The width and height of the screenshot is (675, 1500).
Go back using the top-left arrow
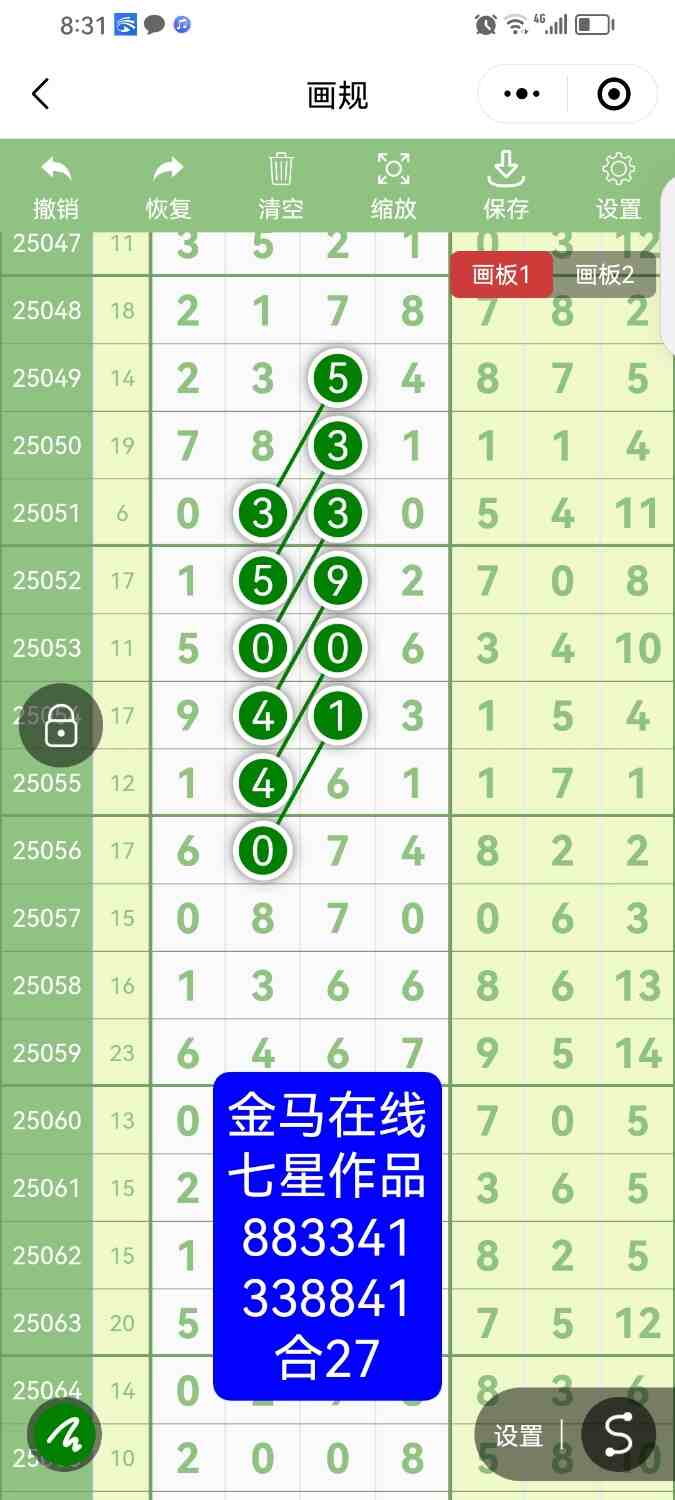[x=40, y=95]
